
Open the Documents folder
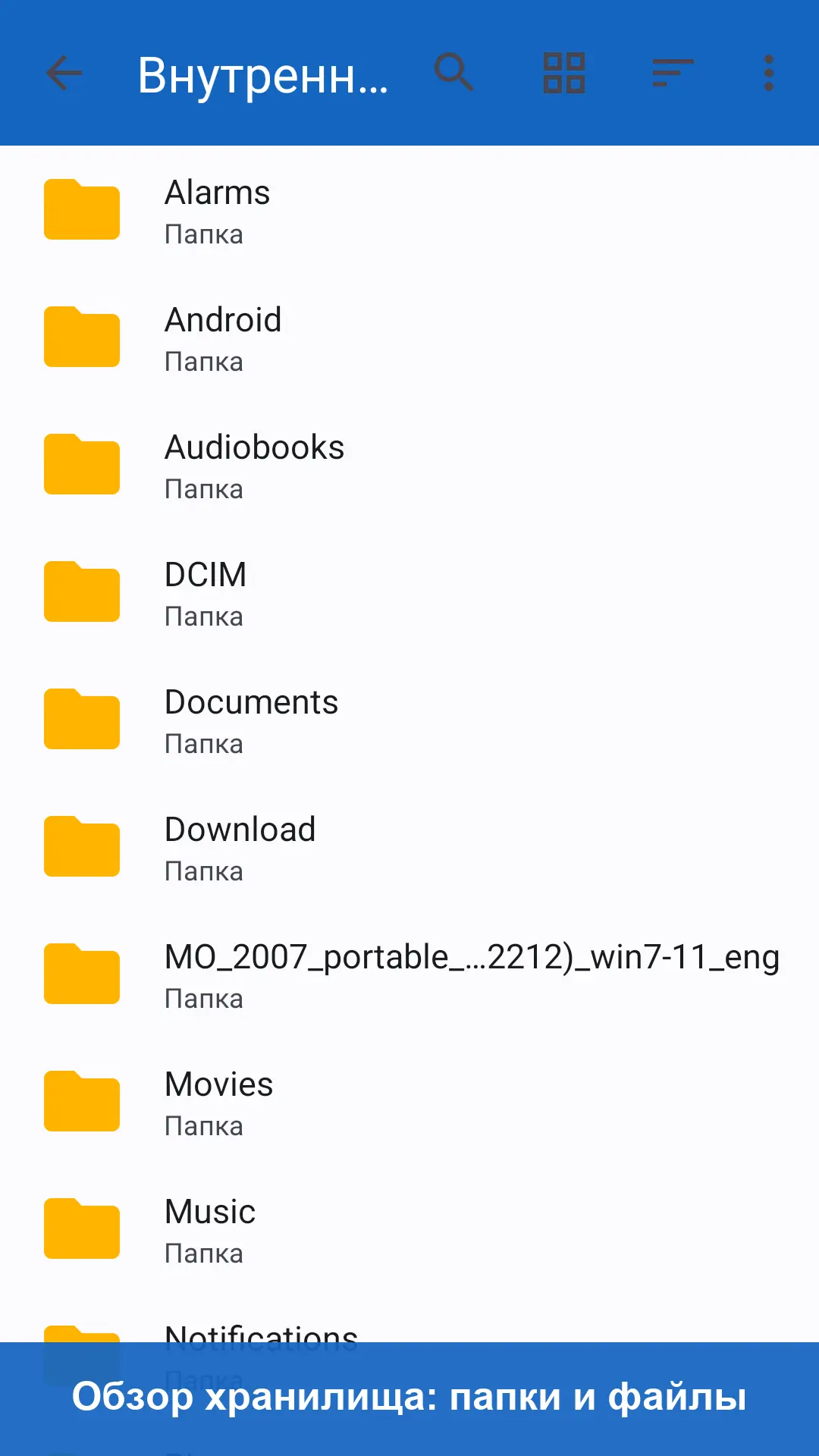[409, 720]
